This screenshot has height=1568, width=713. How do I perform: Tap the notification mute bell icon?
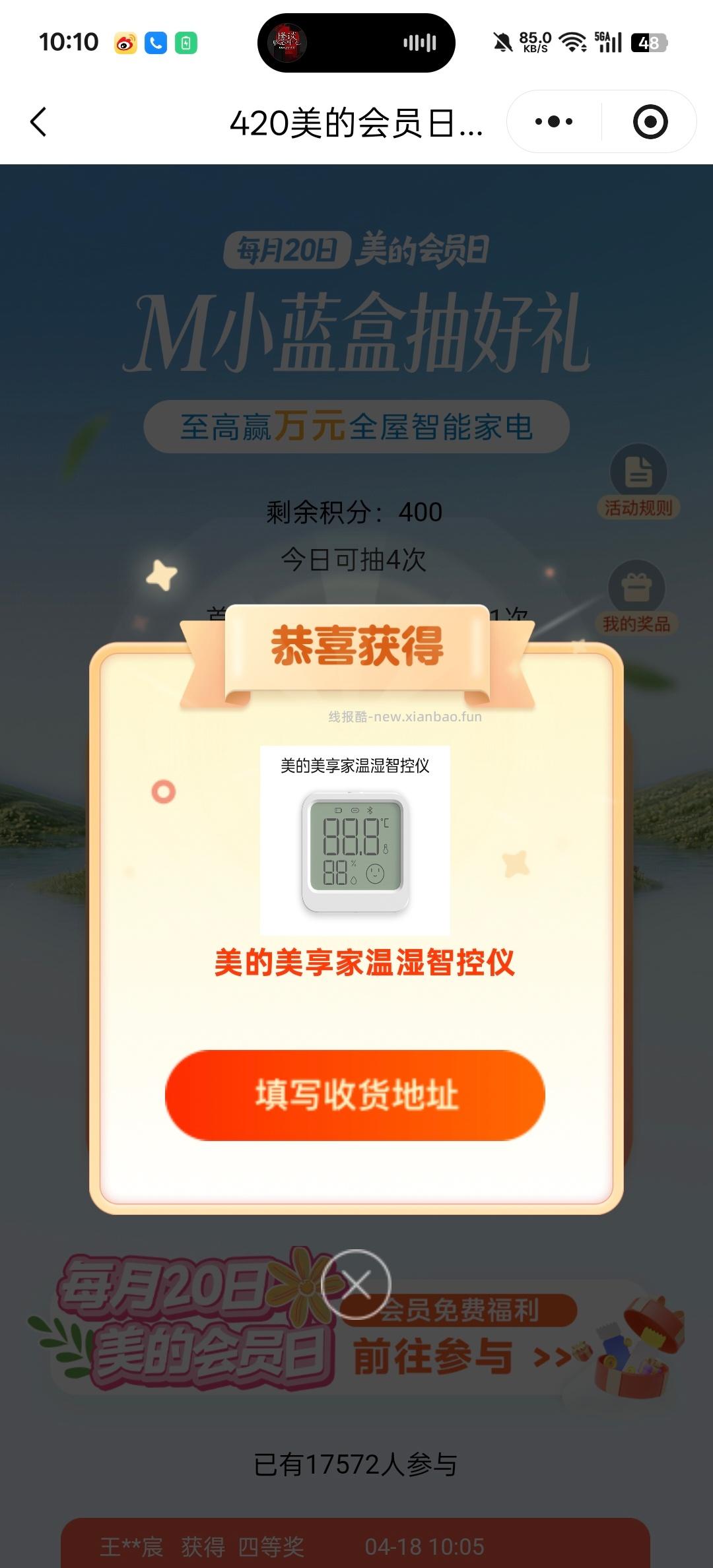click(x=504, y=42)
